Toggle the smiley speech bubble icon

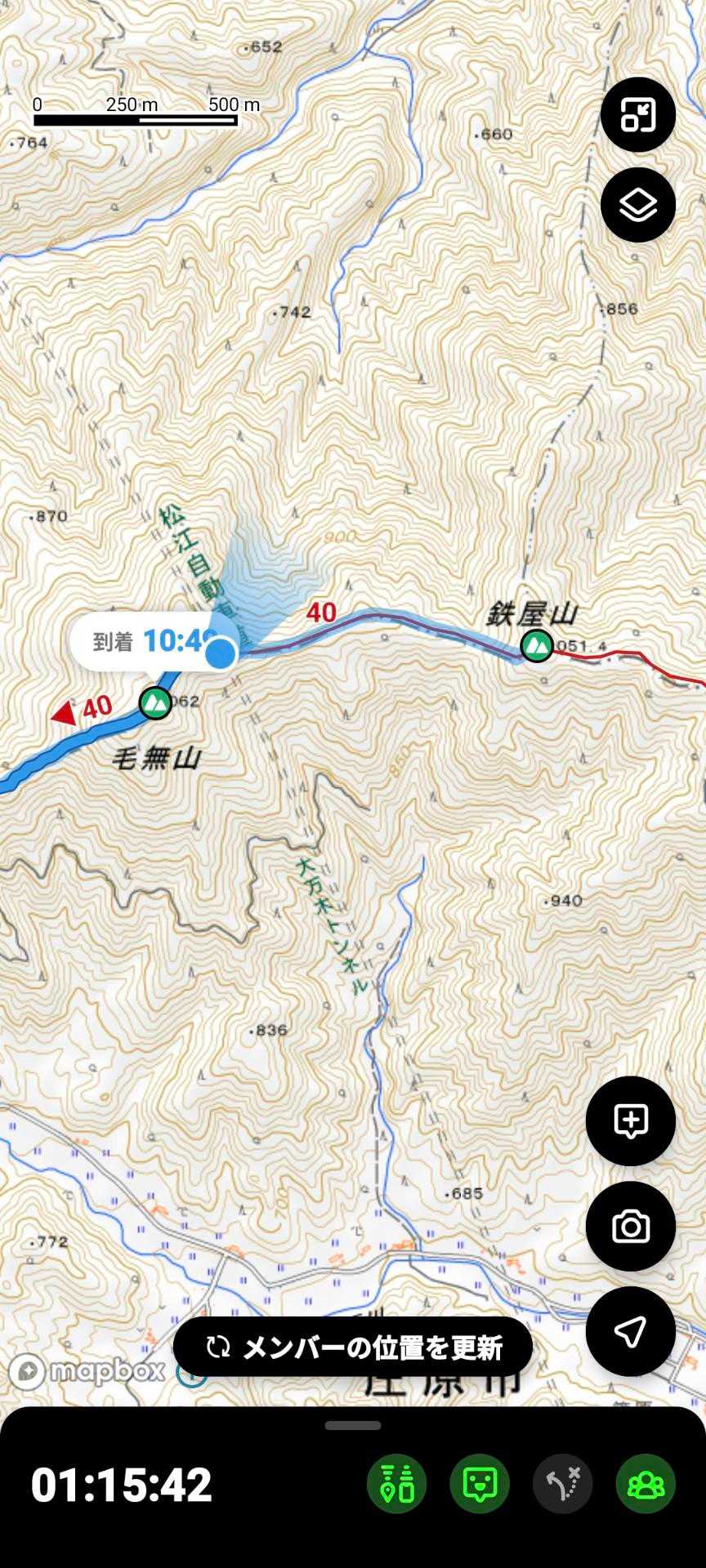tap(480, 1484)
